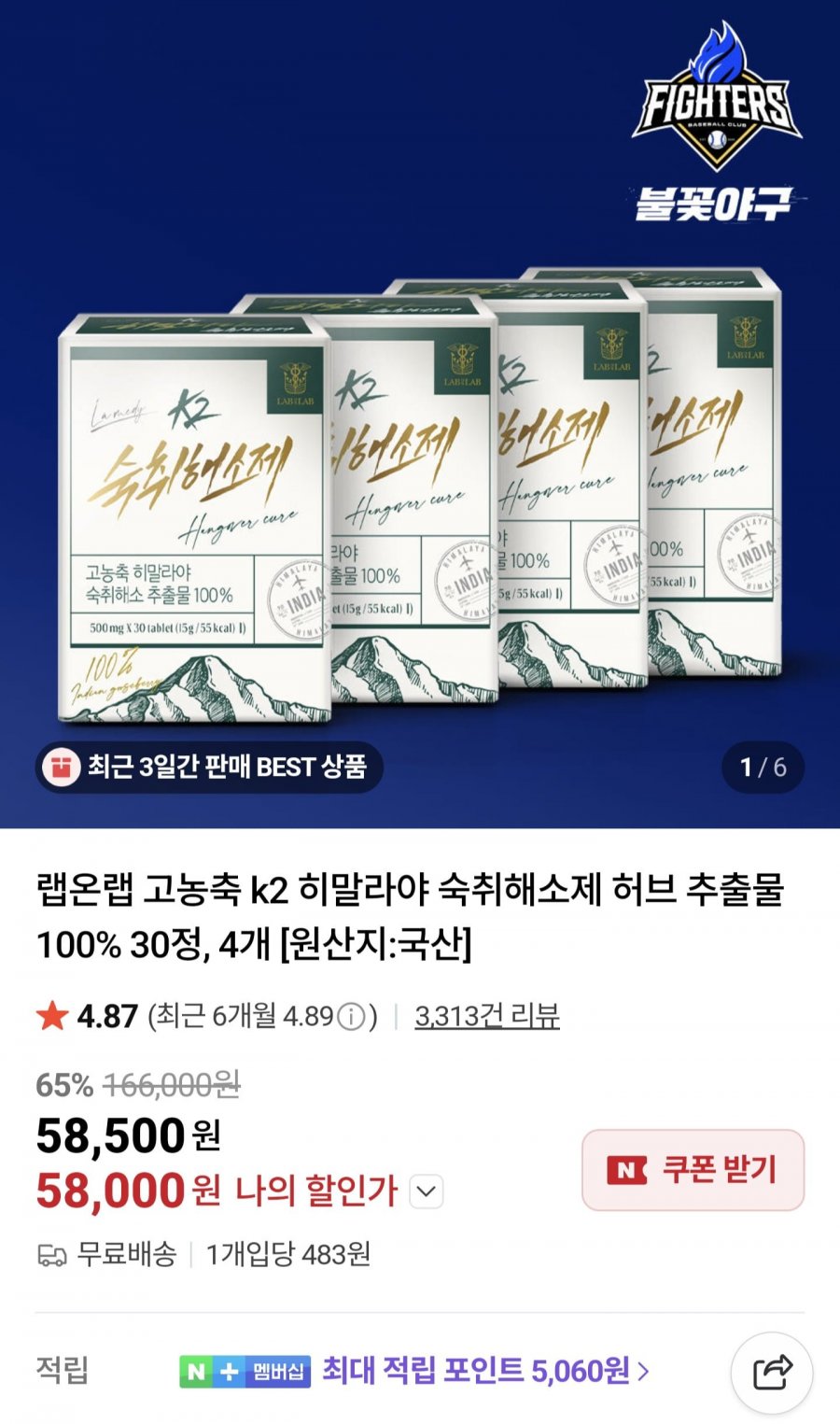Expand the 나의 할인가 discount details

[427, 1191]
